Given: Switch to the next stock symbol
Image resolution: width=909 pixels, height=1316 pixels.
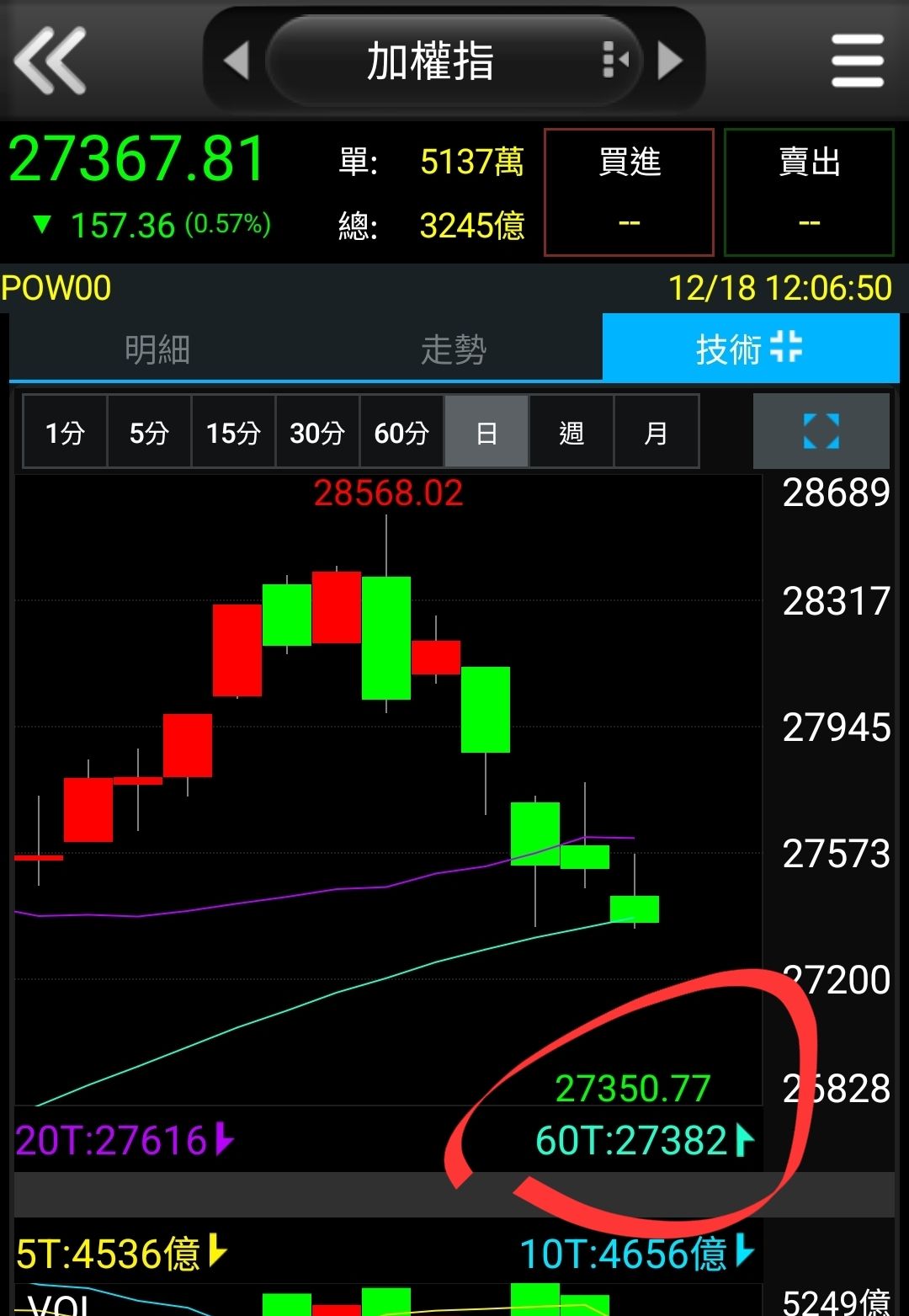Looking at the screenshot, I should (670, 61).
